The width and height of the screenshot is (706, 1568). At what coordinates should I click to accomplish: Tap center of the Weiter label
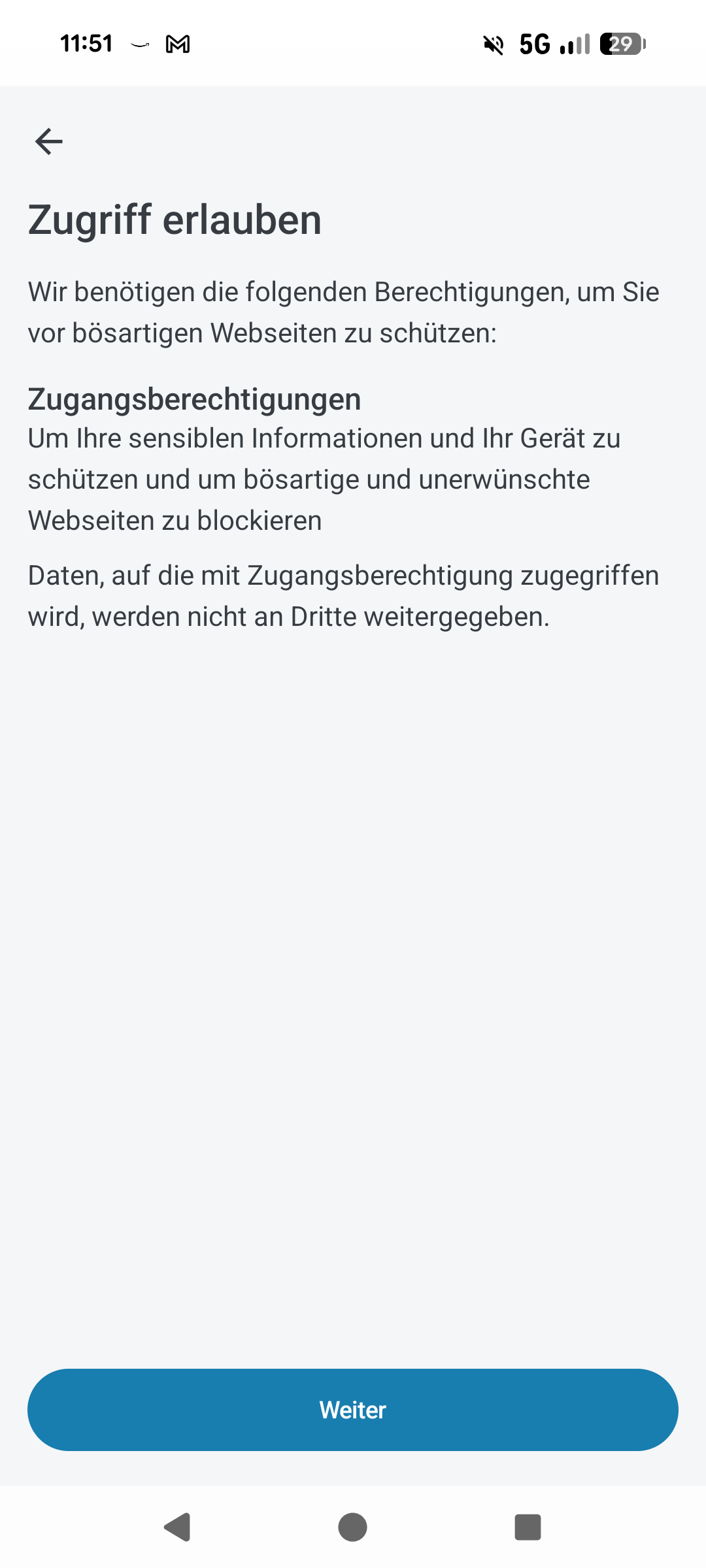(352, 1410)
